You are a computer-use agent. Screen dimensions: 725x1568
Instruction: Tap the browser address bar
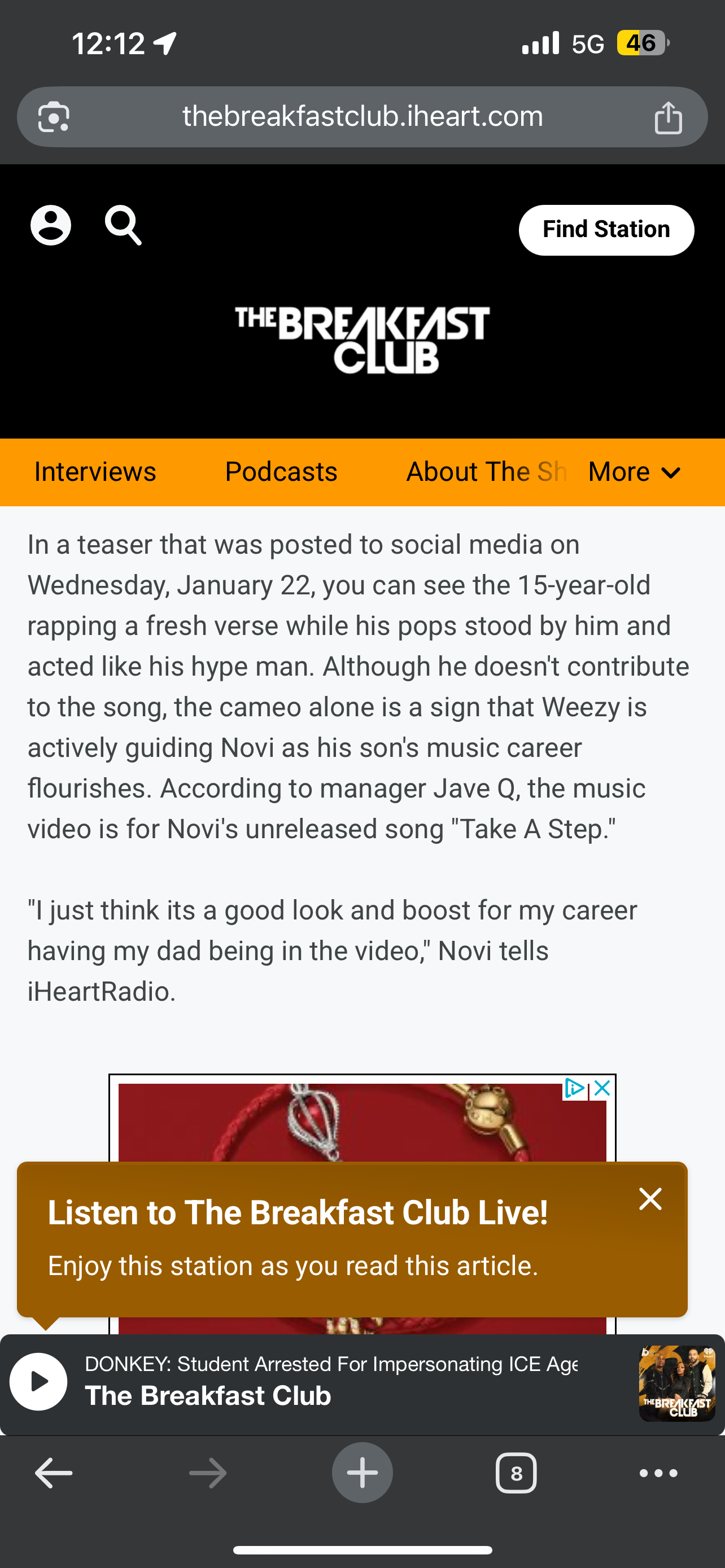click(x=362, y=116)
